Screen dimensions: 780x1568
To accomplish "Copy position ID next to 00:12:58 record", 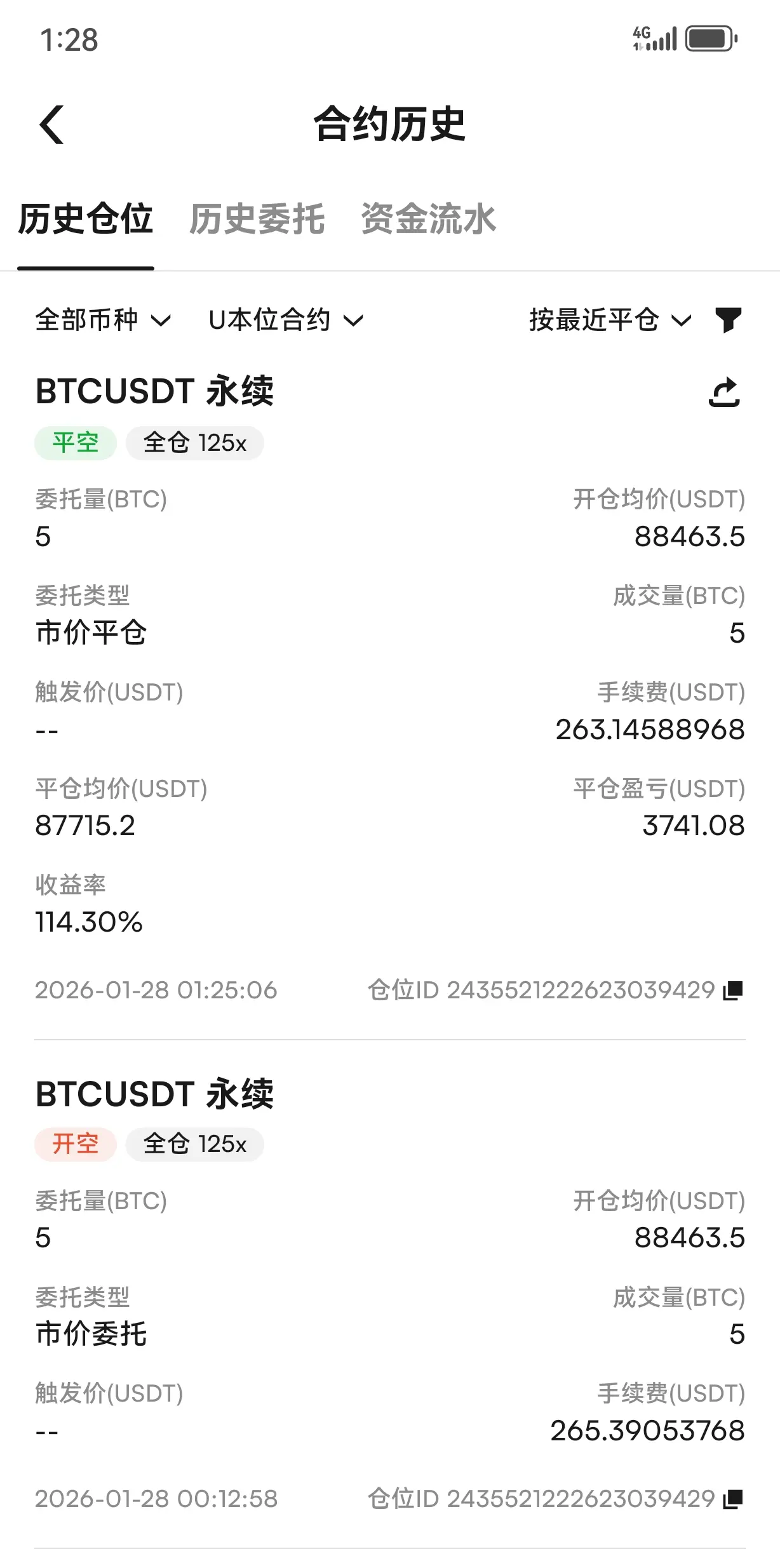I will pos(733,1499).
